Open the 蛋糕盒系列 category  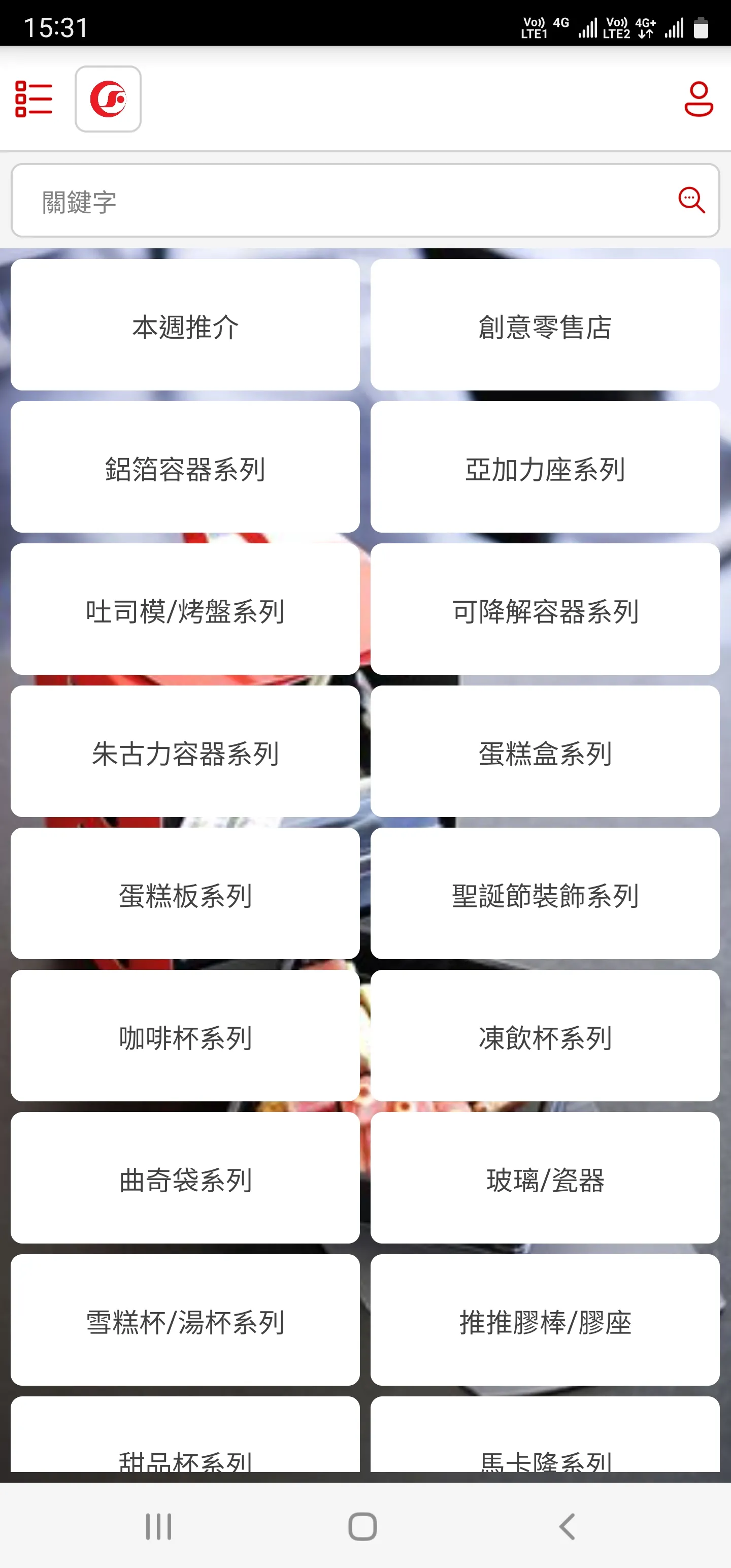point(545,753)
